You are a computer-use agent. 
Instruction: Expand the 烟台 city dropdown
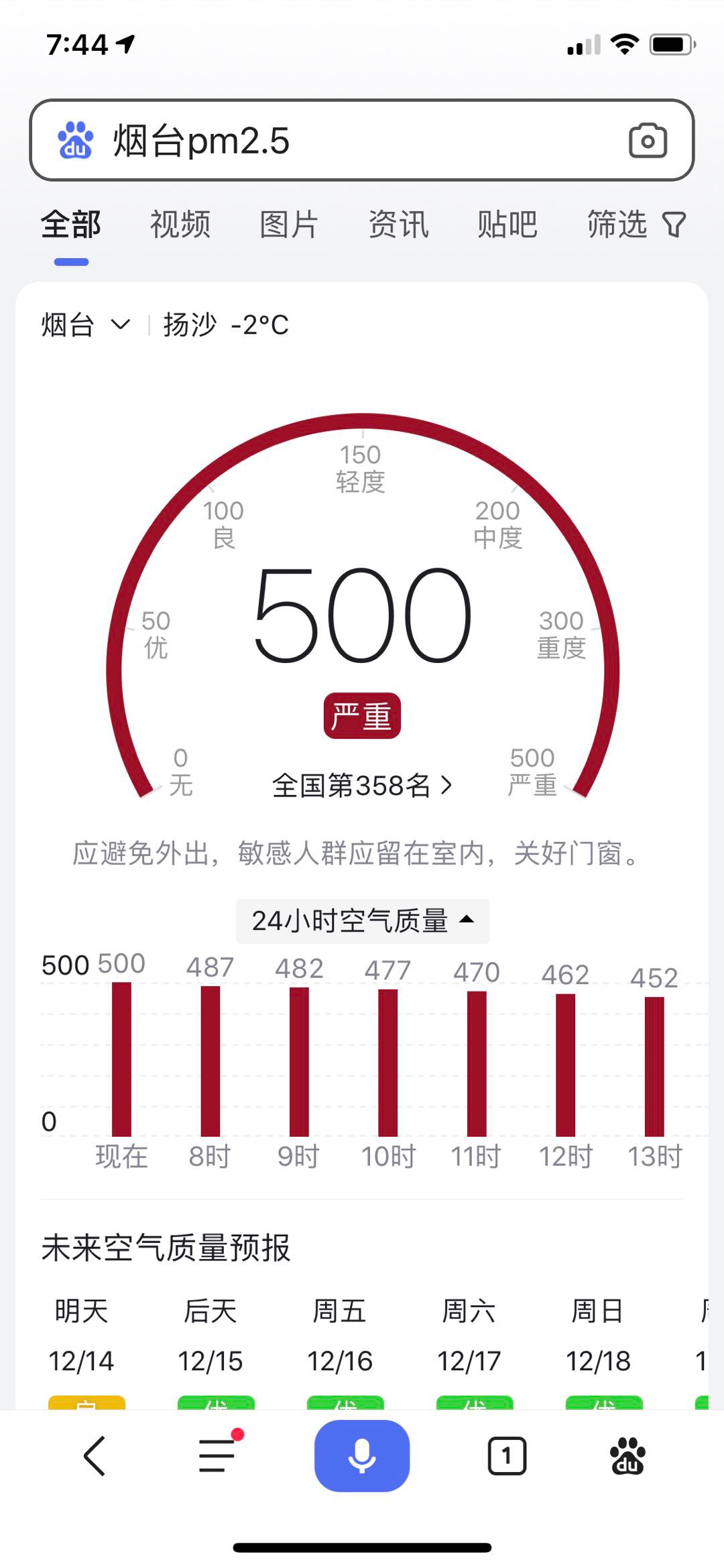[85, 325]
